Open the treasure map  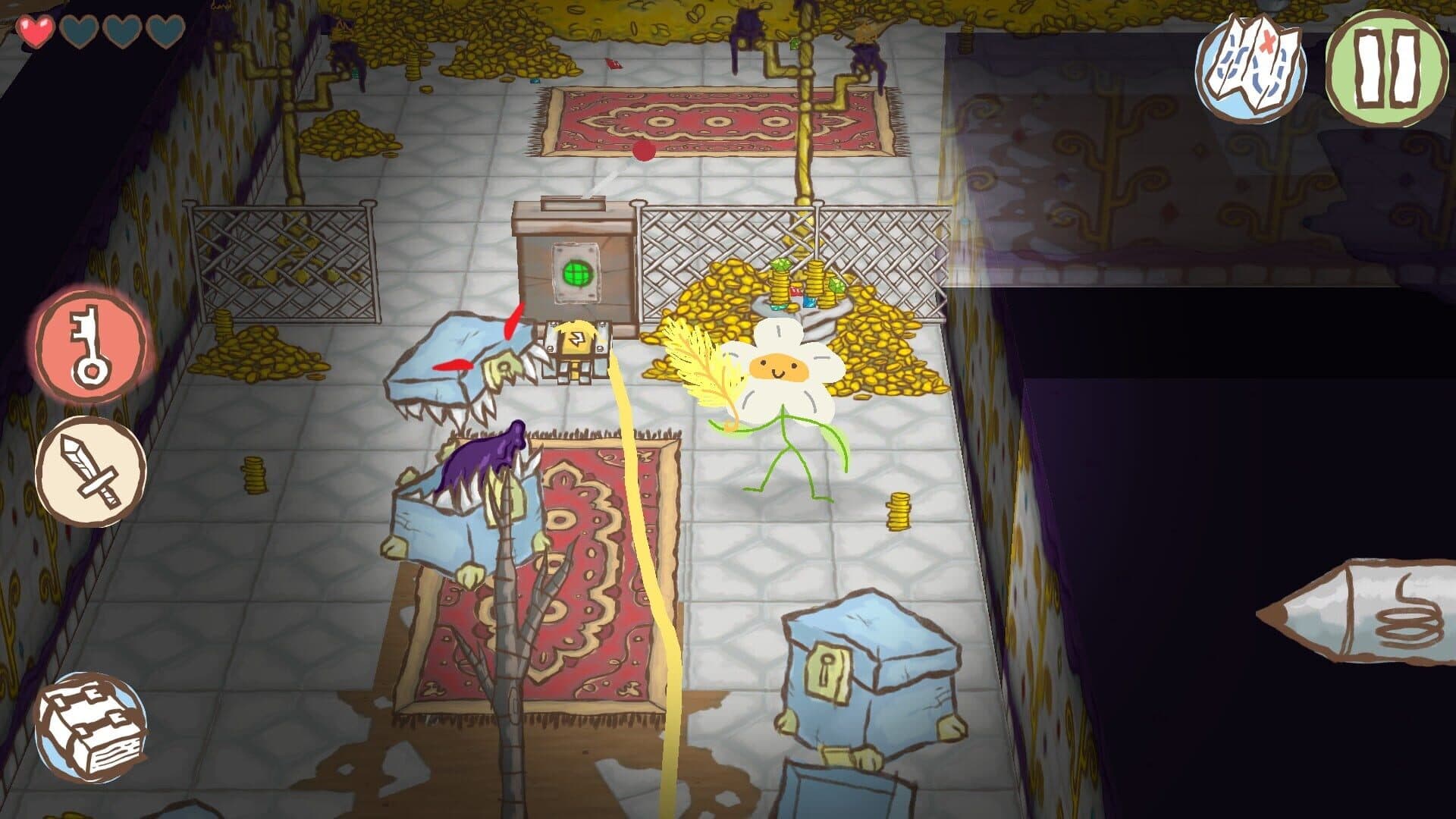(x=1250, y=67)
